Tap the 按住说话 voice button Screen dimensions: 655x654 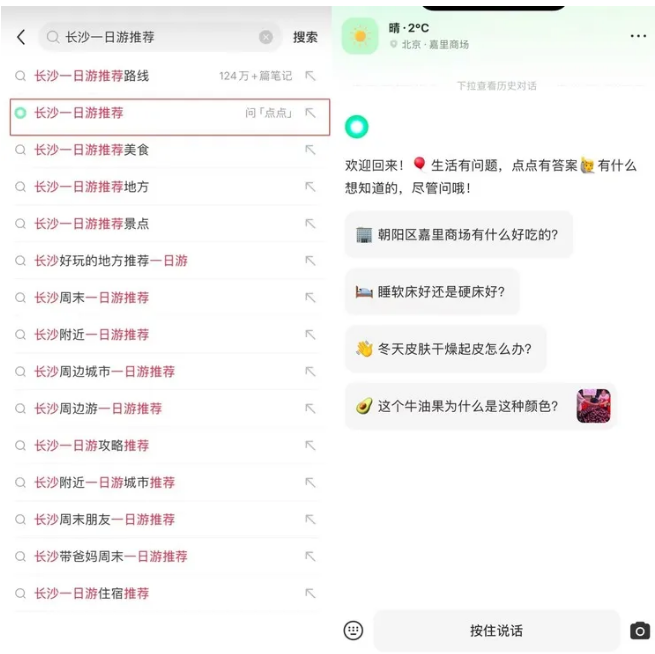496,631
